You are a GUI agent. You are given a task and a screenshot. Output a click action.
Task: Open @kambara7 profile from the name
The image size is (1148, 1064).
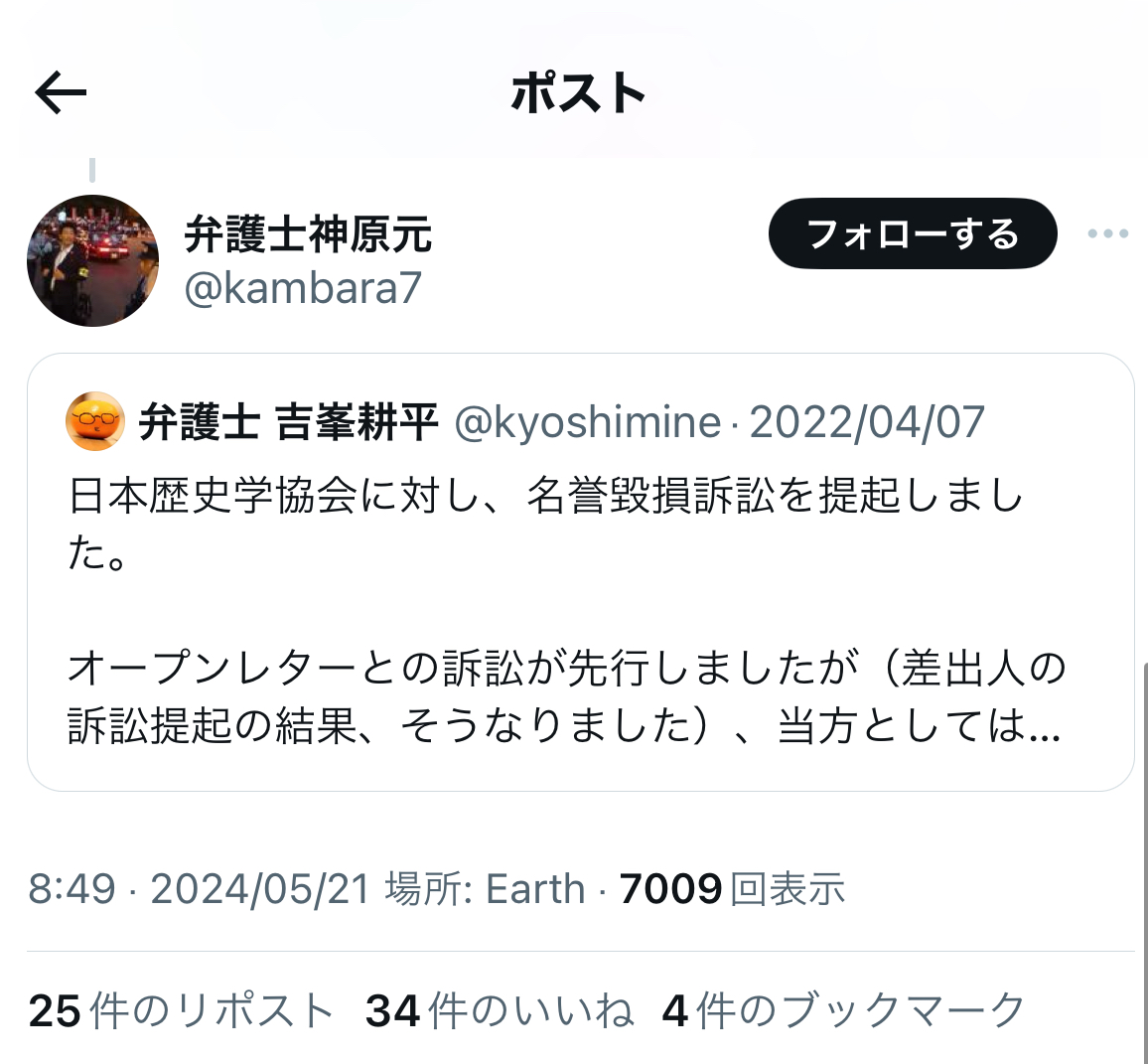308,234
